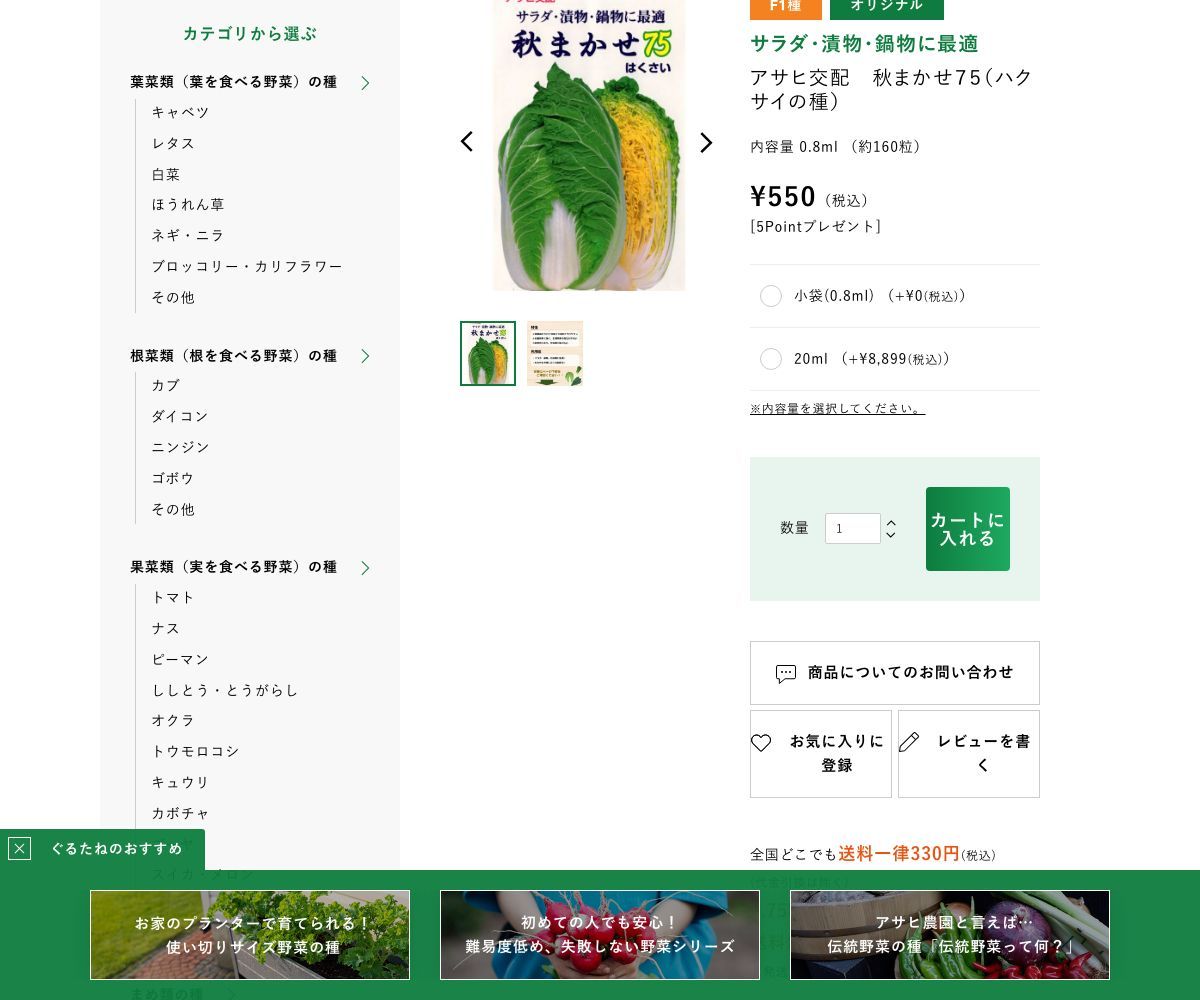Open the 失敗しない野菜シリーズ banner
The height and width of the screenshot is (1000, 1200).
600,935
